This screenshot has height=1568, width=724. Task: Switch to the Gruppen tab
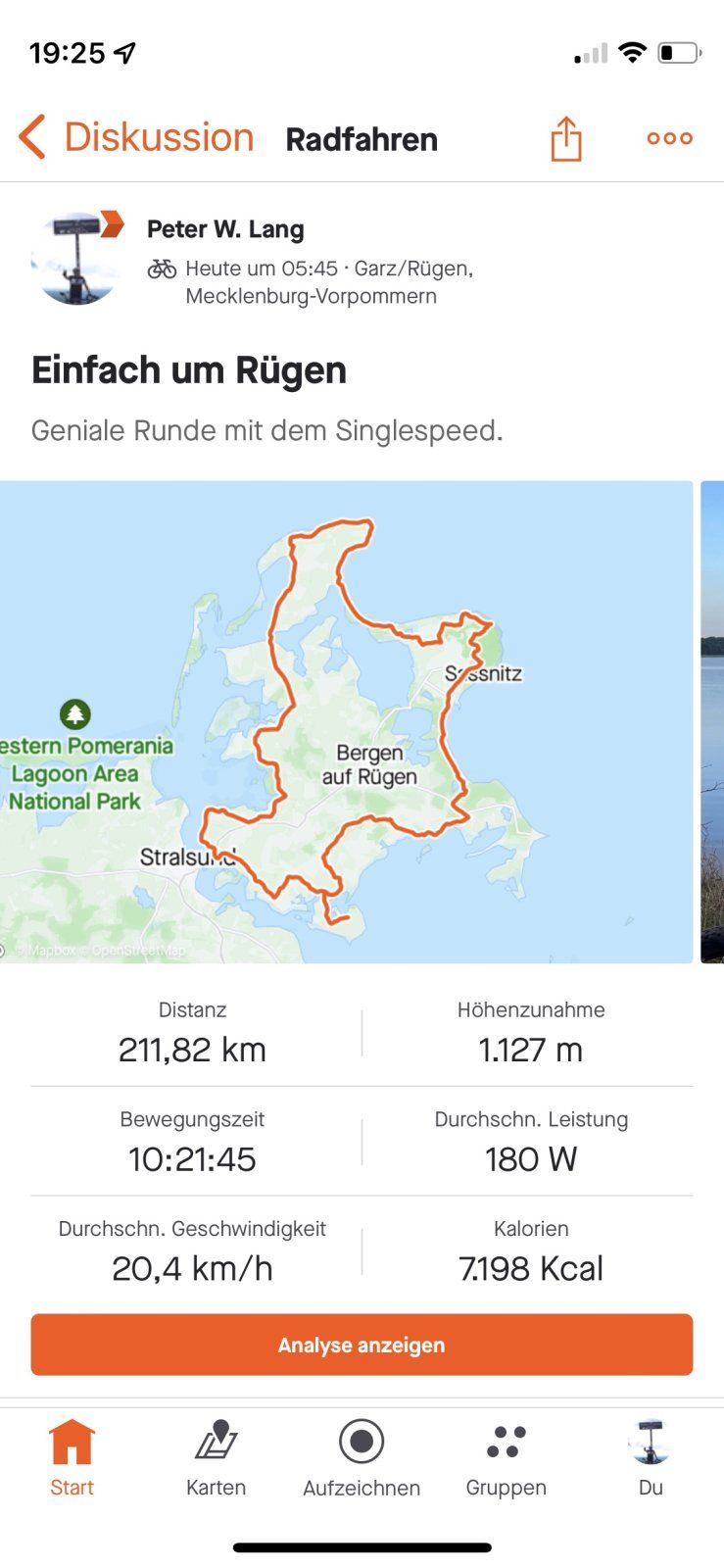pos(506,1458)
